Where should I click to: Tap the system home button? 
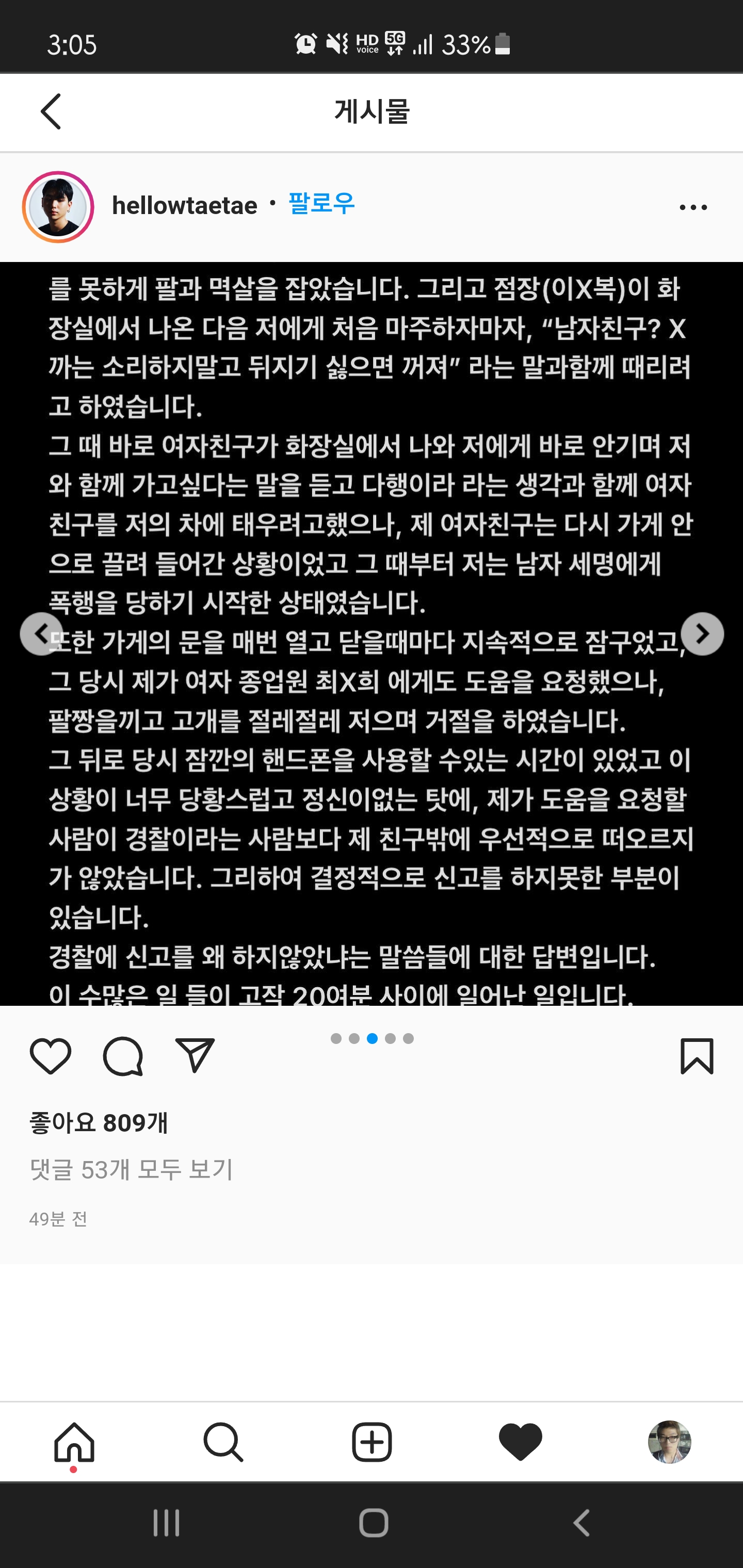point(374,1523)
